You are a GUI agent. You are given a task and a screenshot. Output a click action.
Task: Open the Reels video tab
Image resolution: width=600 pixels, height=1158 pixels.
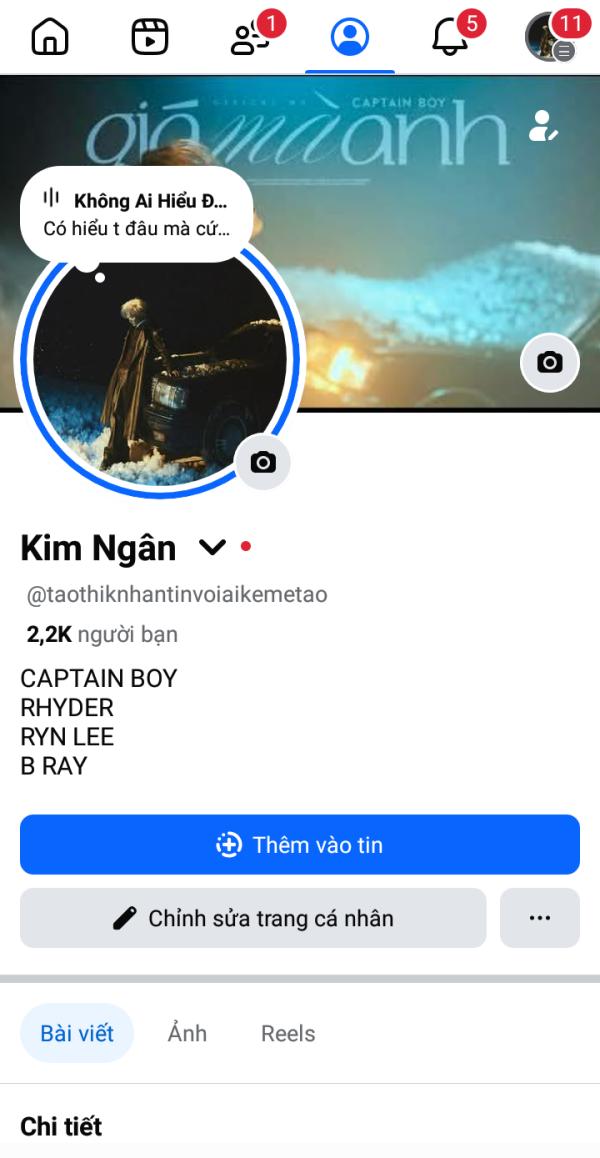coord(150,38)
